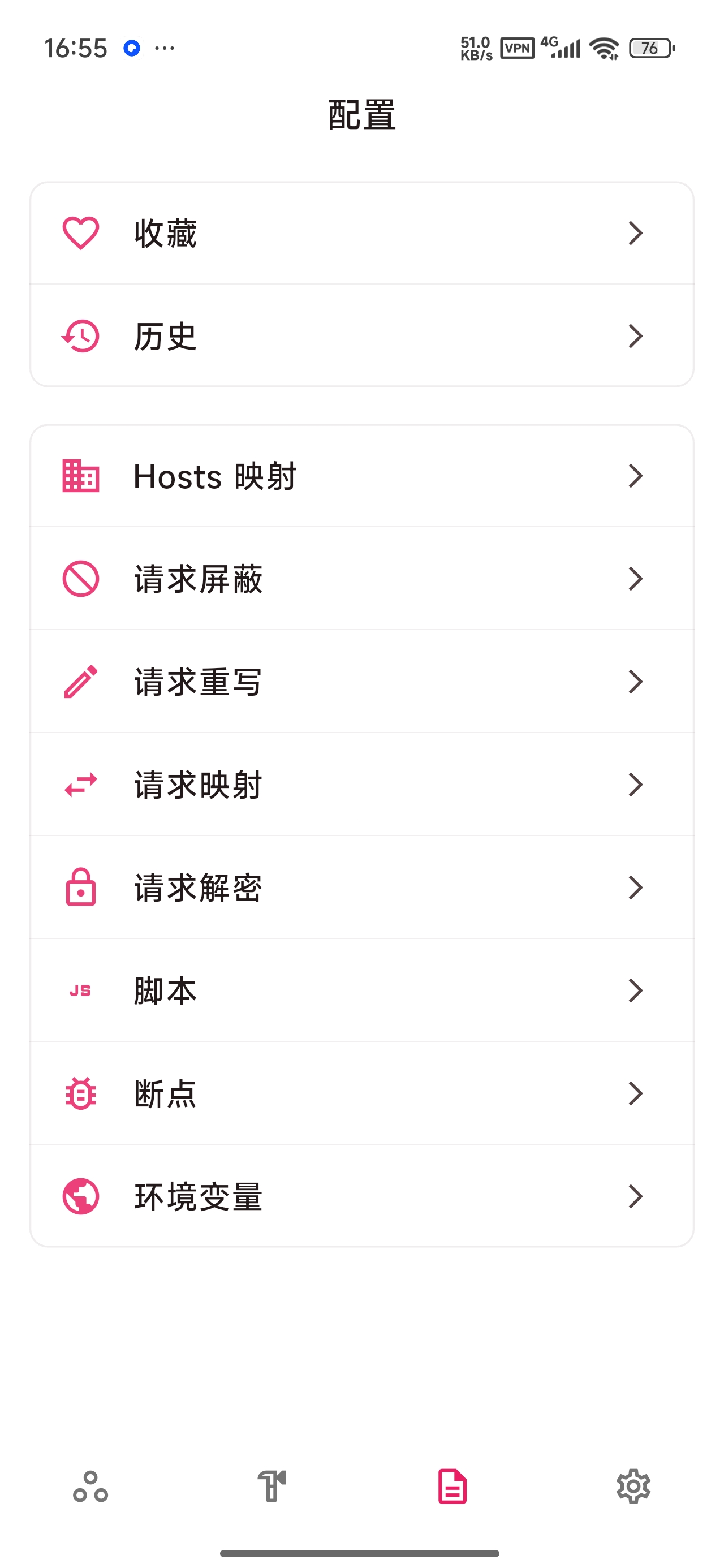Select the document configuration tab
The image size is (724, 1568).
[x=453, y=1487]
